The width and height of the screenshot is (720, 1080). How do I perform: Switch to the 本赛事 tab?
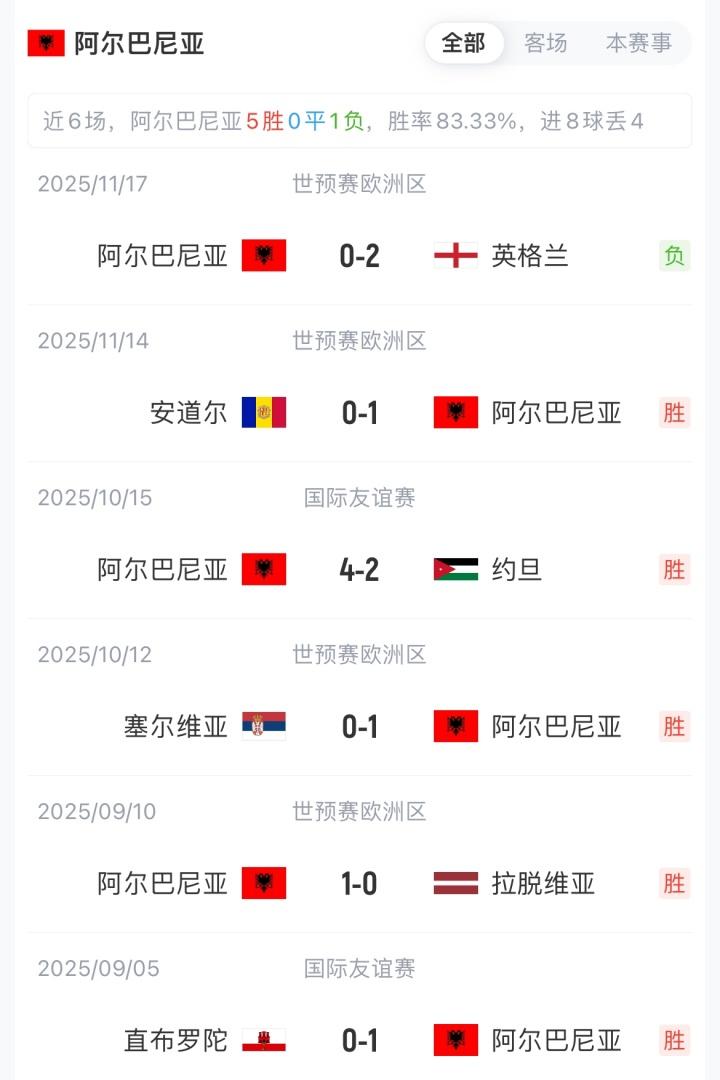pyautogui.click(x=639, y=43)
